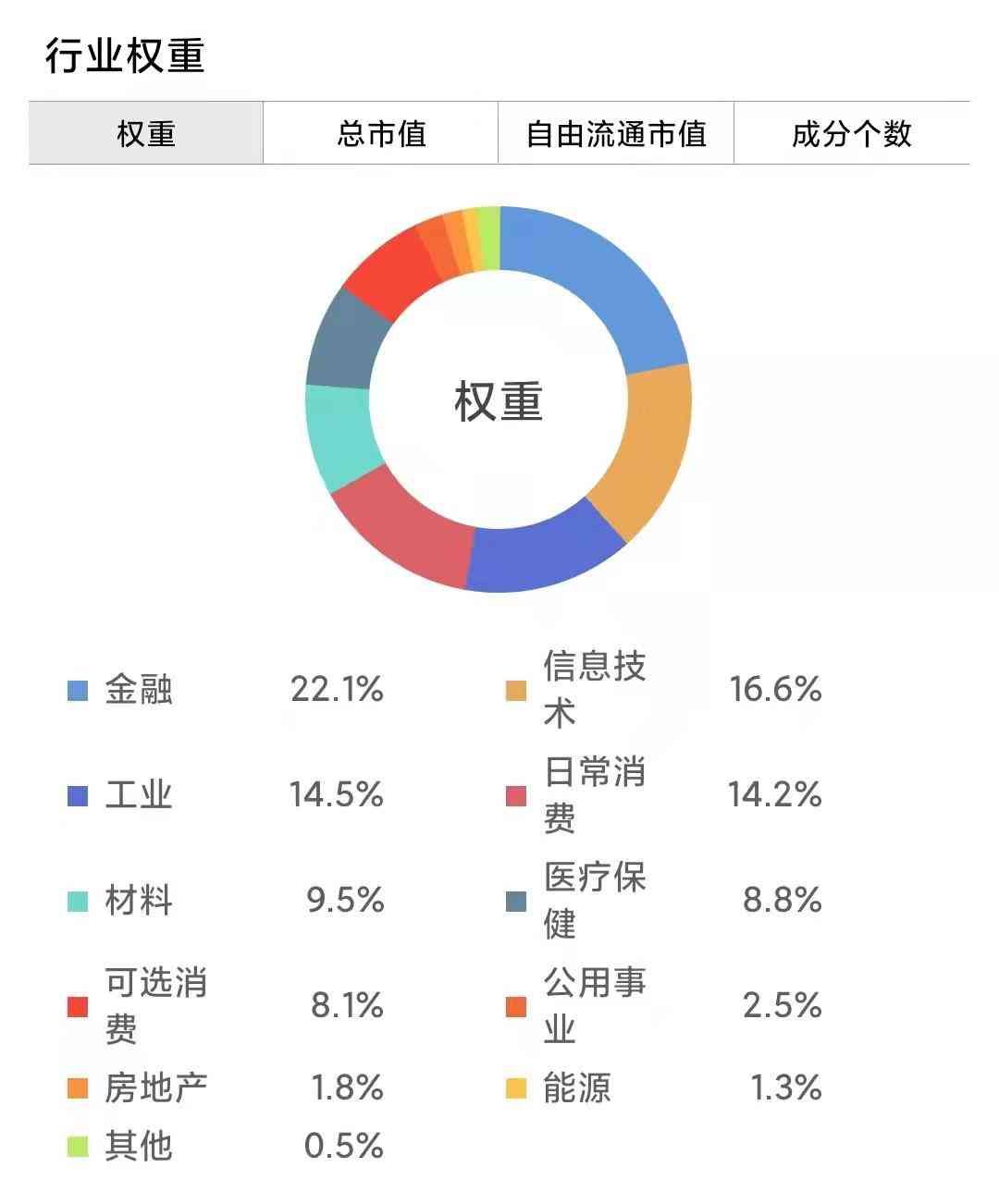999x1204 pixels.
Task: Switch to the 总市值 tab
Action: coord(381,134)
